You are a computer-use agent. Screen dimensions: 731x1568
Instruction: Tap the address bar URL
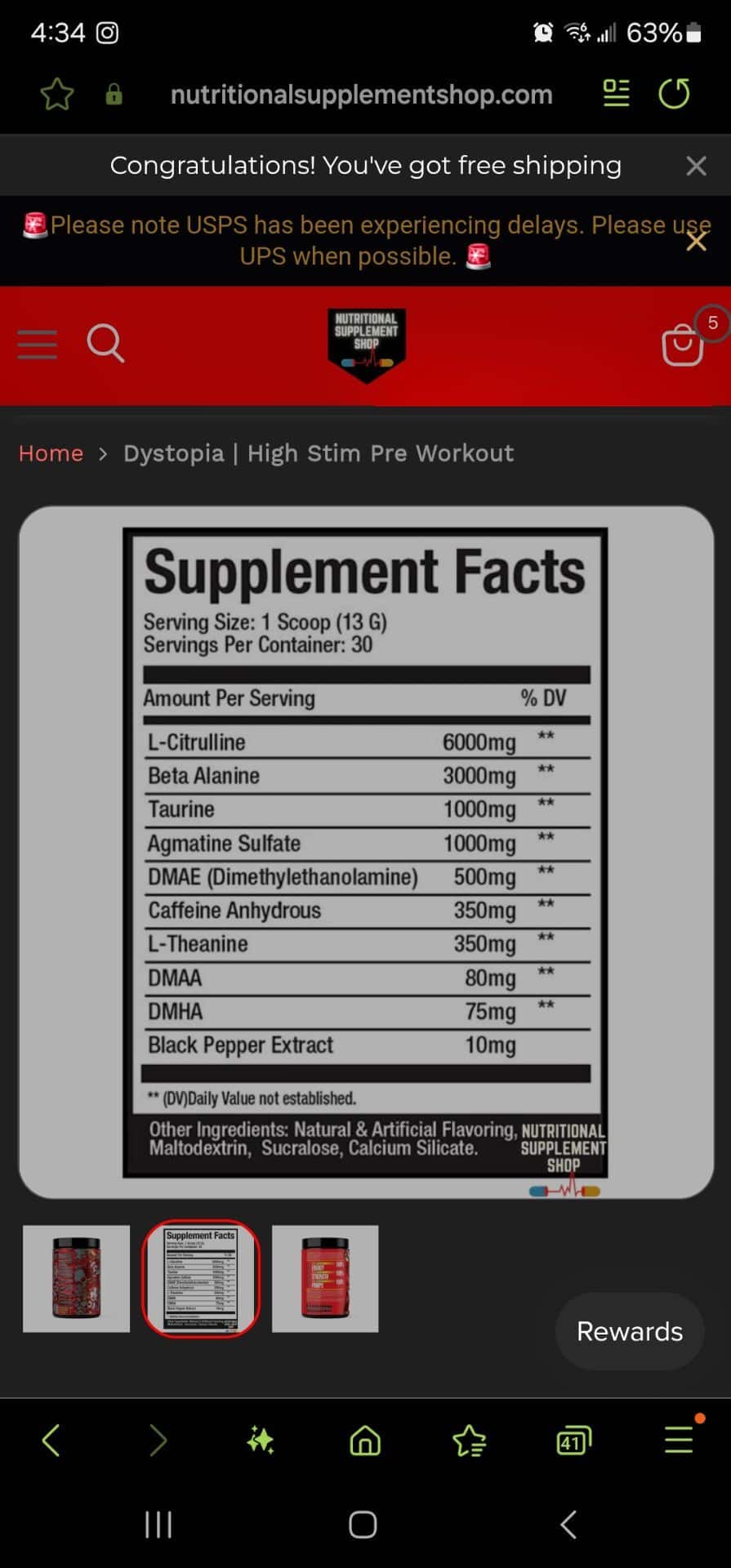pos(361,95)
